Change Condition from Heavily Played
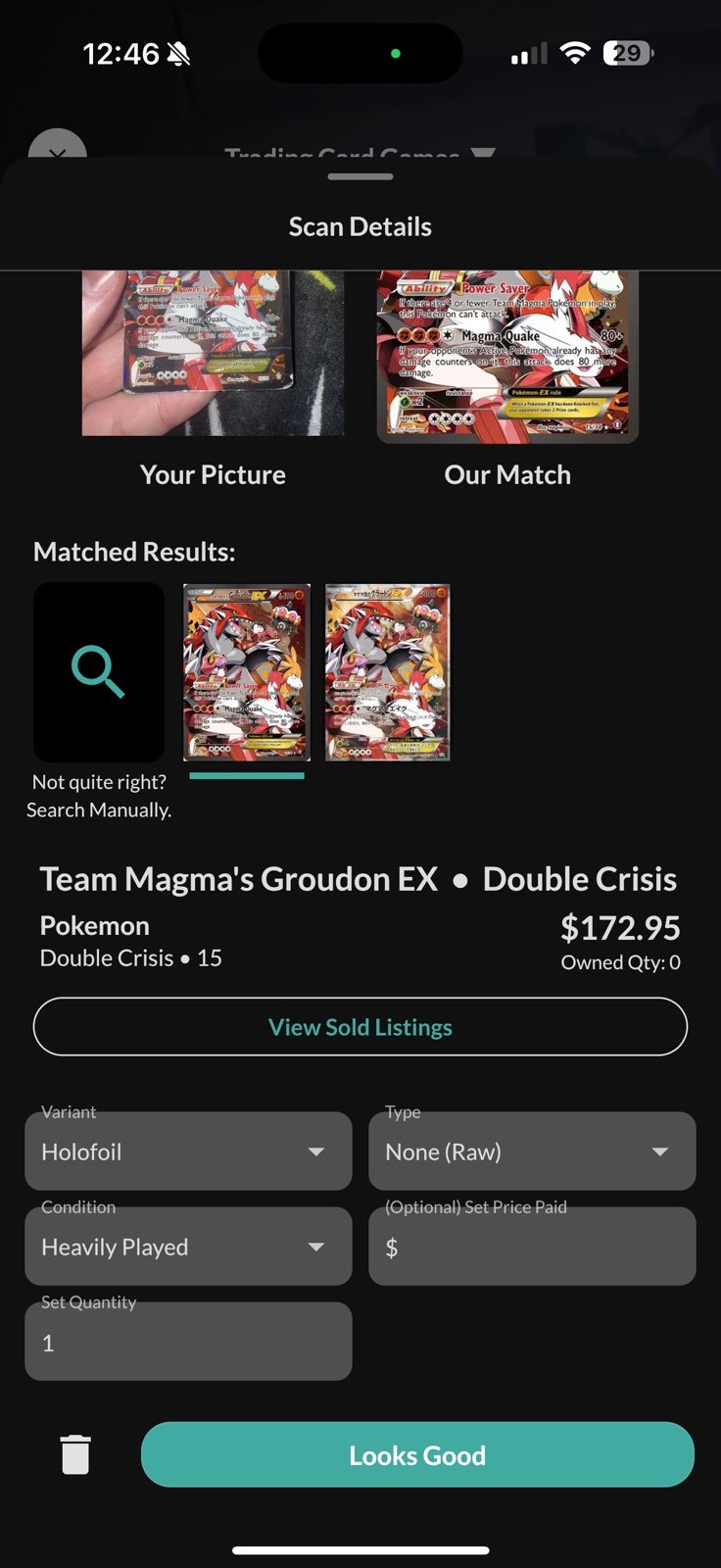The height and width of the screenshot is (1568, 721). (188, 1247)
